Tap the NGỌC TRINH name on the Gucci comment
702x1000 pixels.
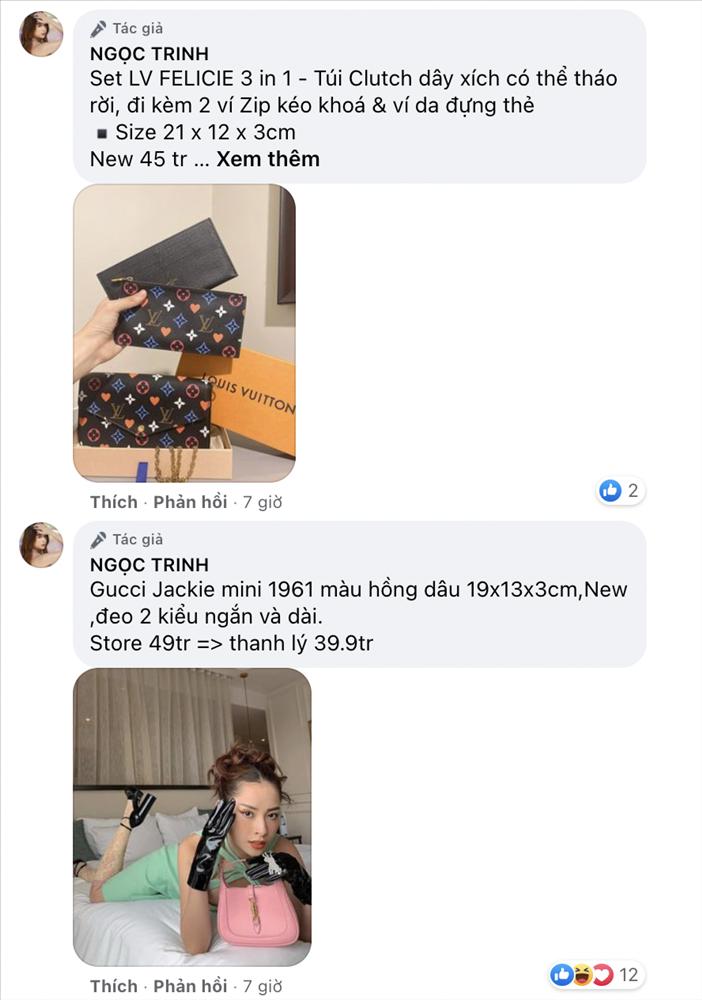(149, 565)
